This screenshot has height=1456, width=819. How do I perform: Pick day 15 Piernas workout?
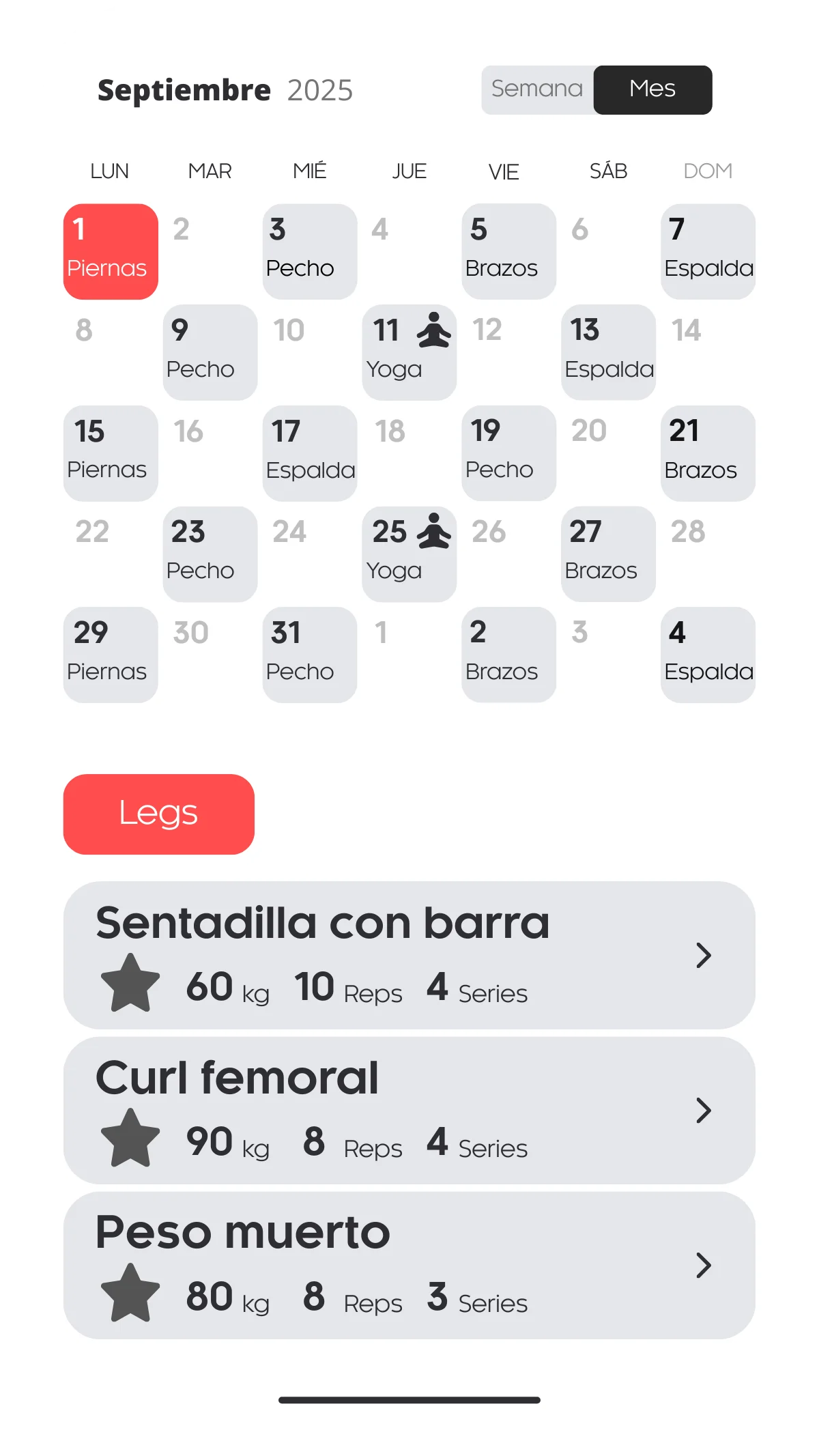[111, 453]
